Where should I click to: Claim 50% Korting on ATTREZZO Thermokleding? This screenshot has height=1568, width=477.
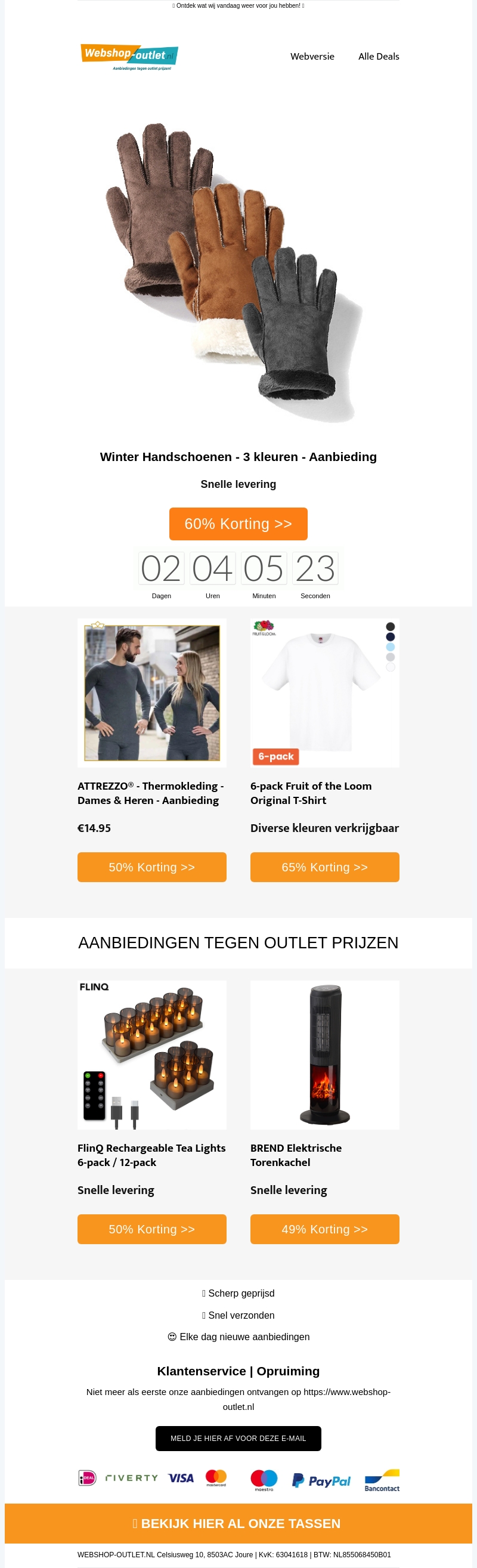(151, 867)
